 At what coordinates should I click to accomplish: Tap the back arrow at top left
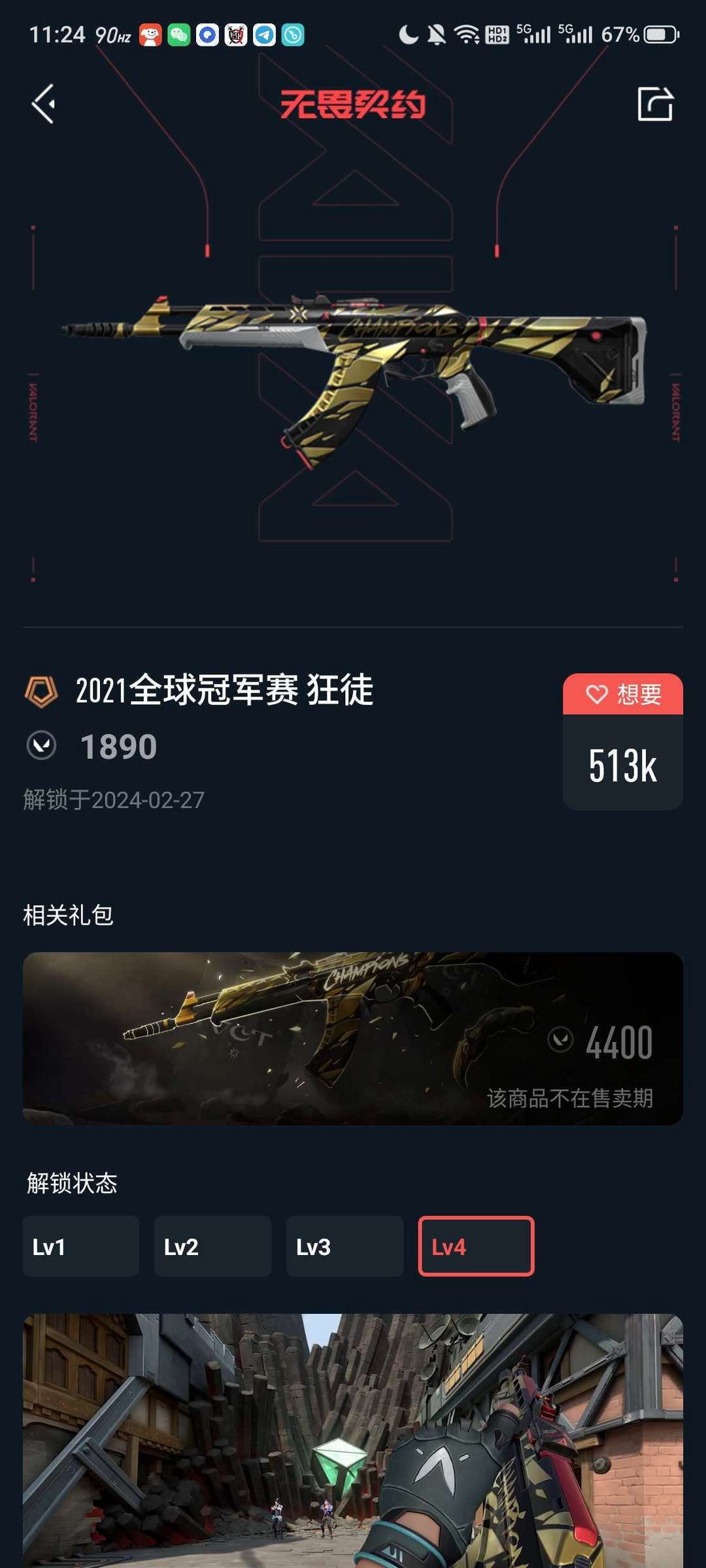pyautogui.click(x=44, y=105)
